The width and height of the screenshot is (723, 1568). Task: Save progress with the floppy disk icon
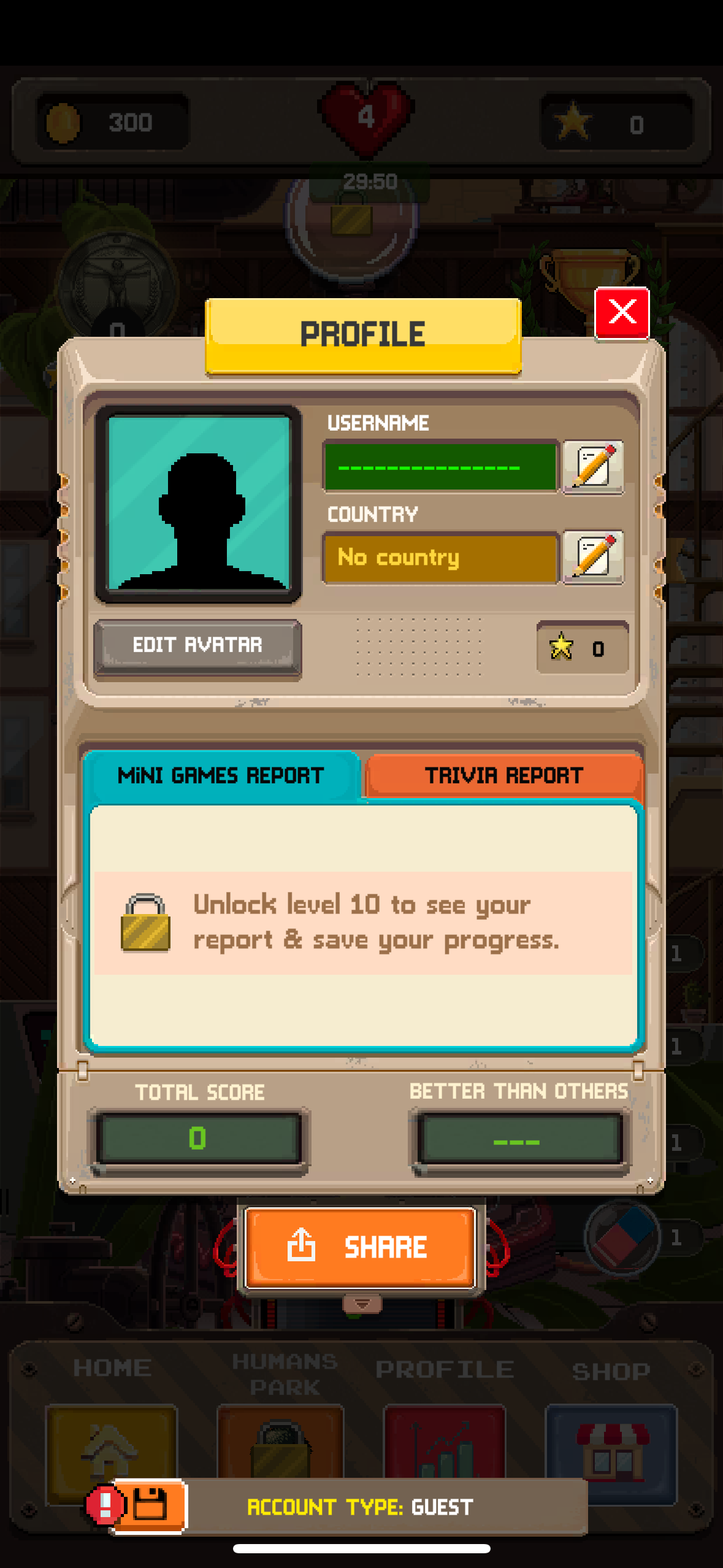point(150,1505)
